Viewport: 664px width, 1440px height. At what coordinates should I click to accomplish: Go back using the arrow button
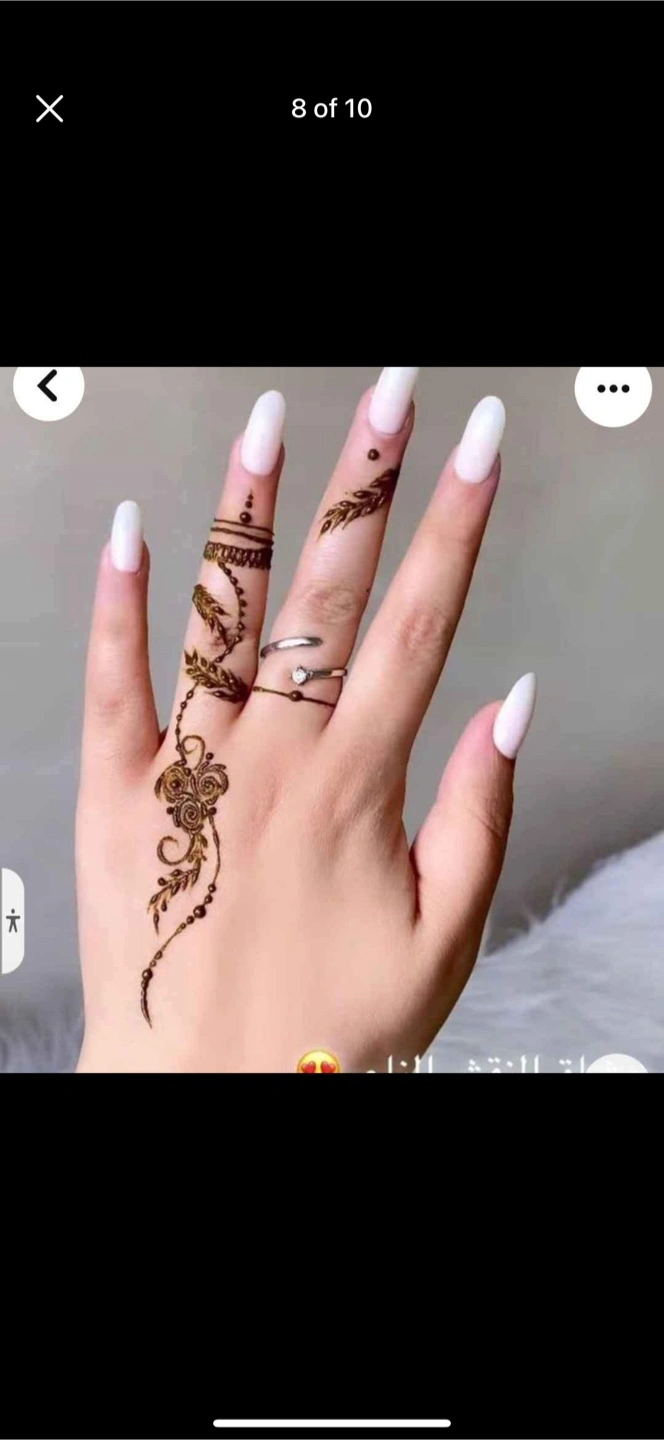coord(48,388)
